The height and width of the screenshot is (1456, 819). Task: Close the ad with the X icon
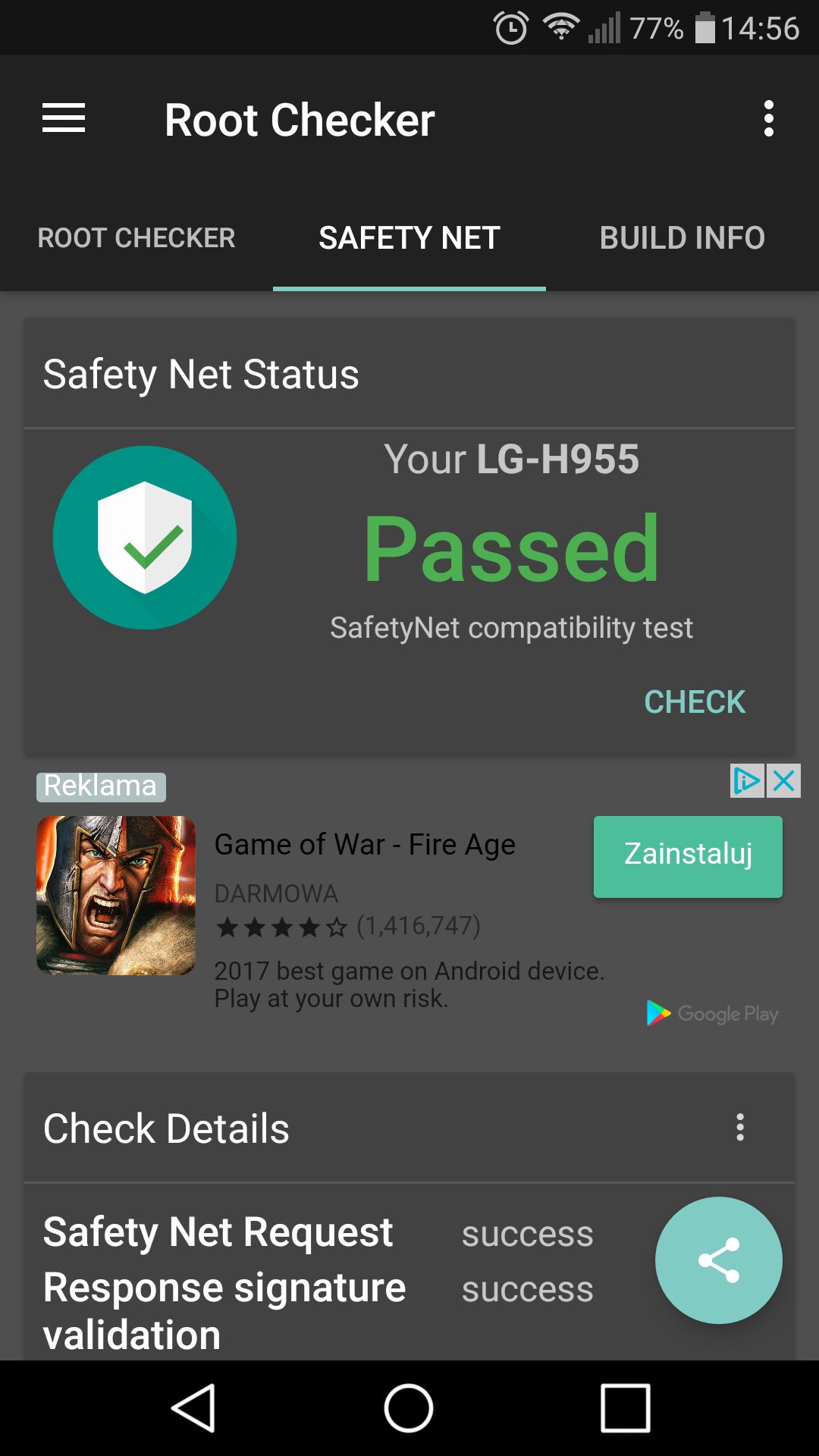[784, 780]
